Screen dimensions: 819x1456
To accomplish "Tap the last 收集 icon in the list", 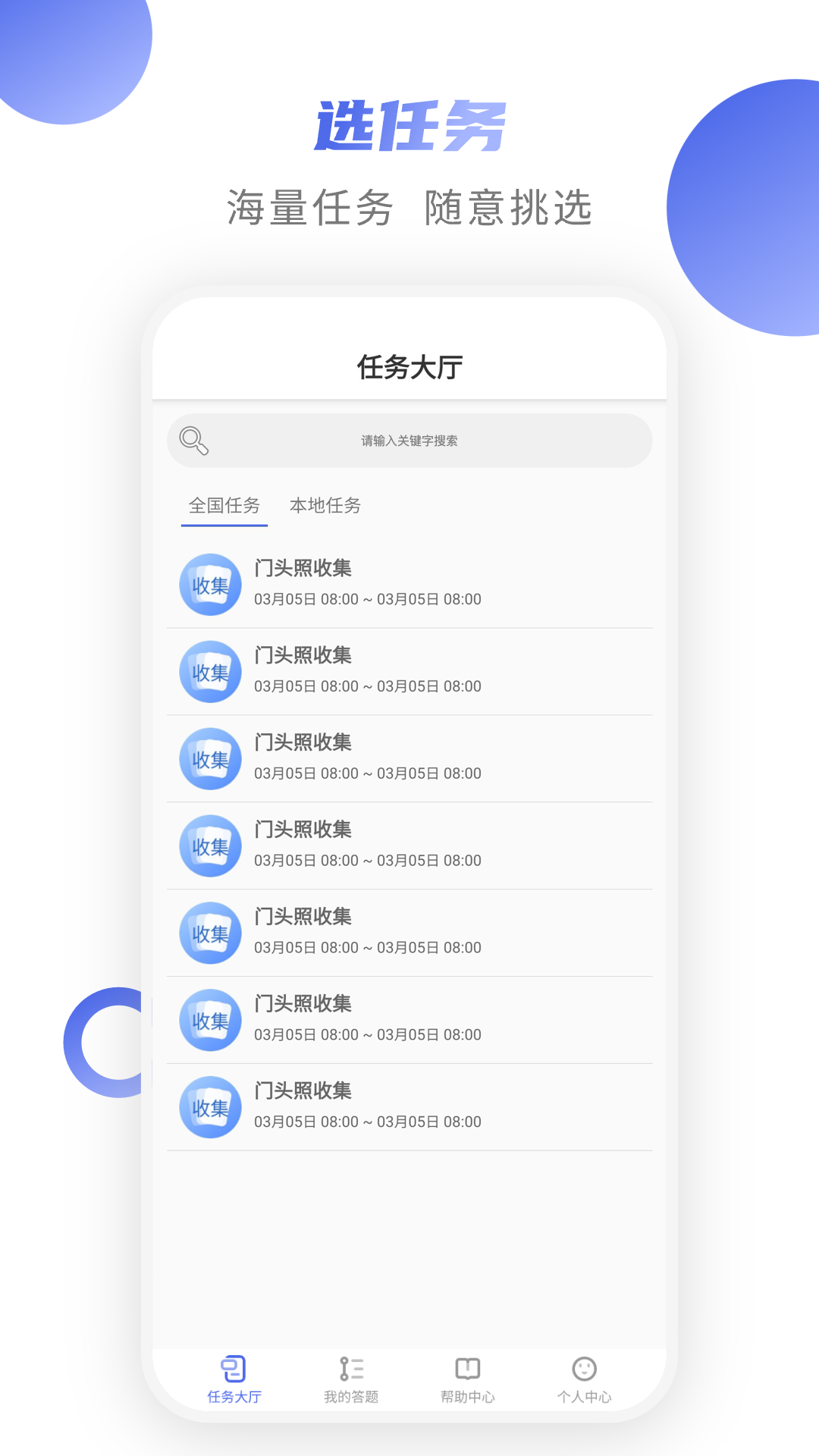I will 210,1107.
